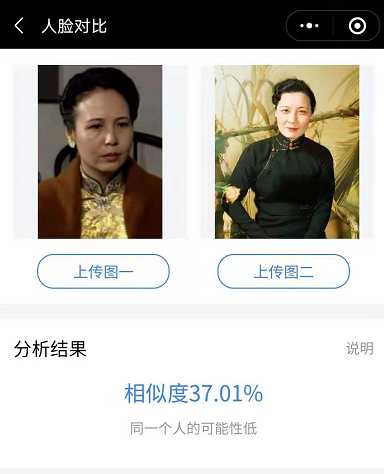384x474 pixels.
Task: Open the 说明 explanation link
Action: 360,349
